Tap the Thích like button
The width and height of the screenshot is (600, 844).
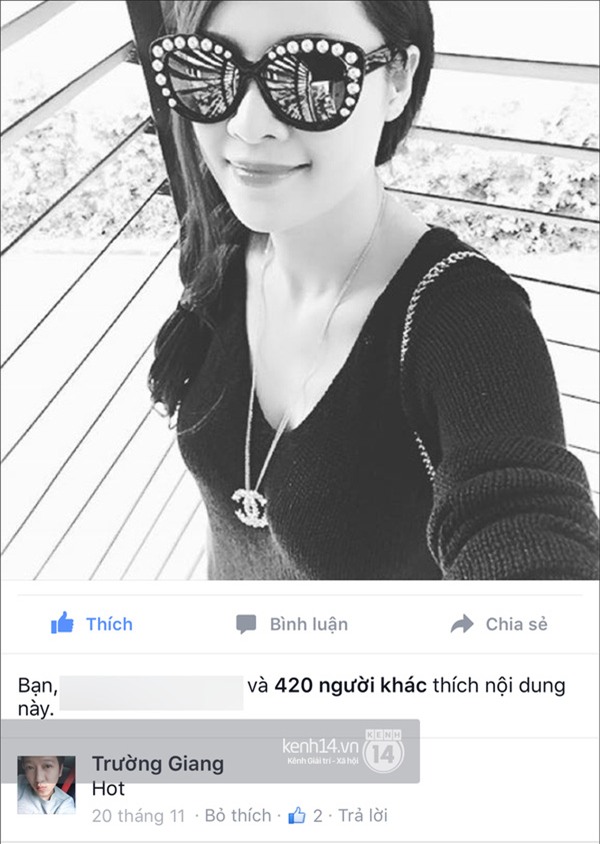92,624
